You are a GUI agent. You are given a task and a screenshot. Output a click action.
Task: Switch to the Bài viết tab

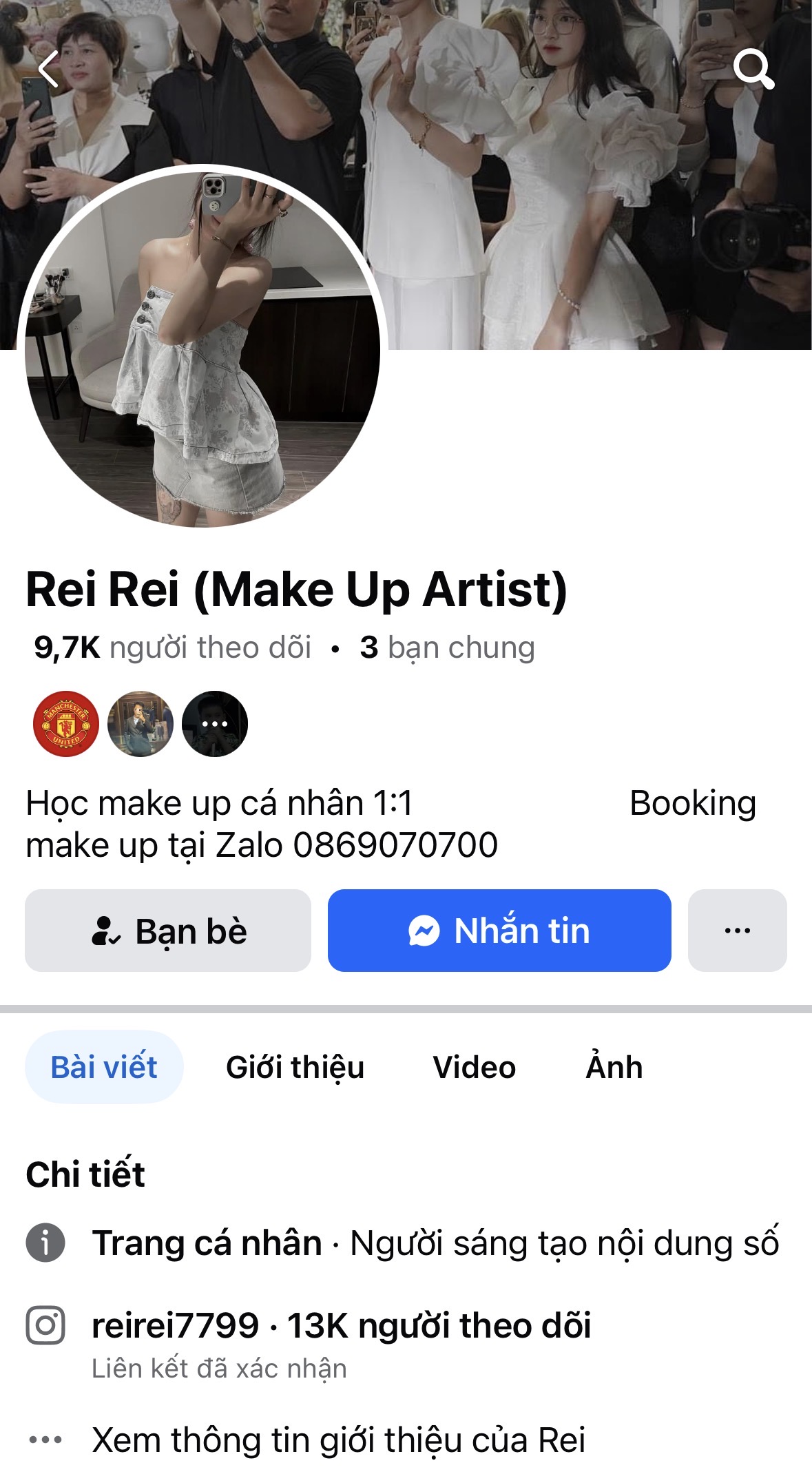pyautogui.click(x=104, y=1067)
